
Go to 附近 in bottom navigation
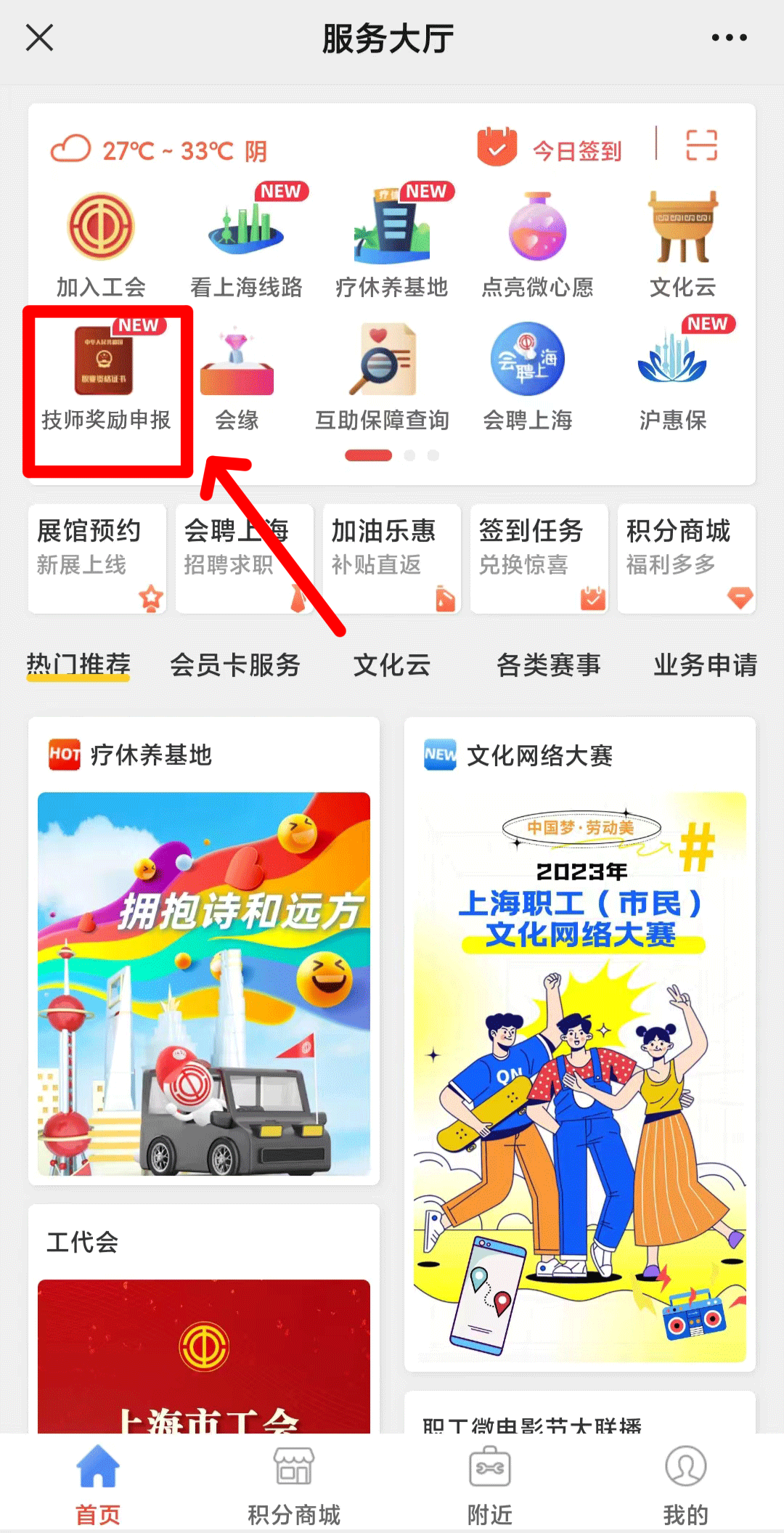(x=489, y=1485)
